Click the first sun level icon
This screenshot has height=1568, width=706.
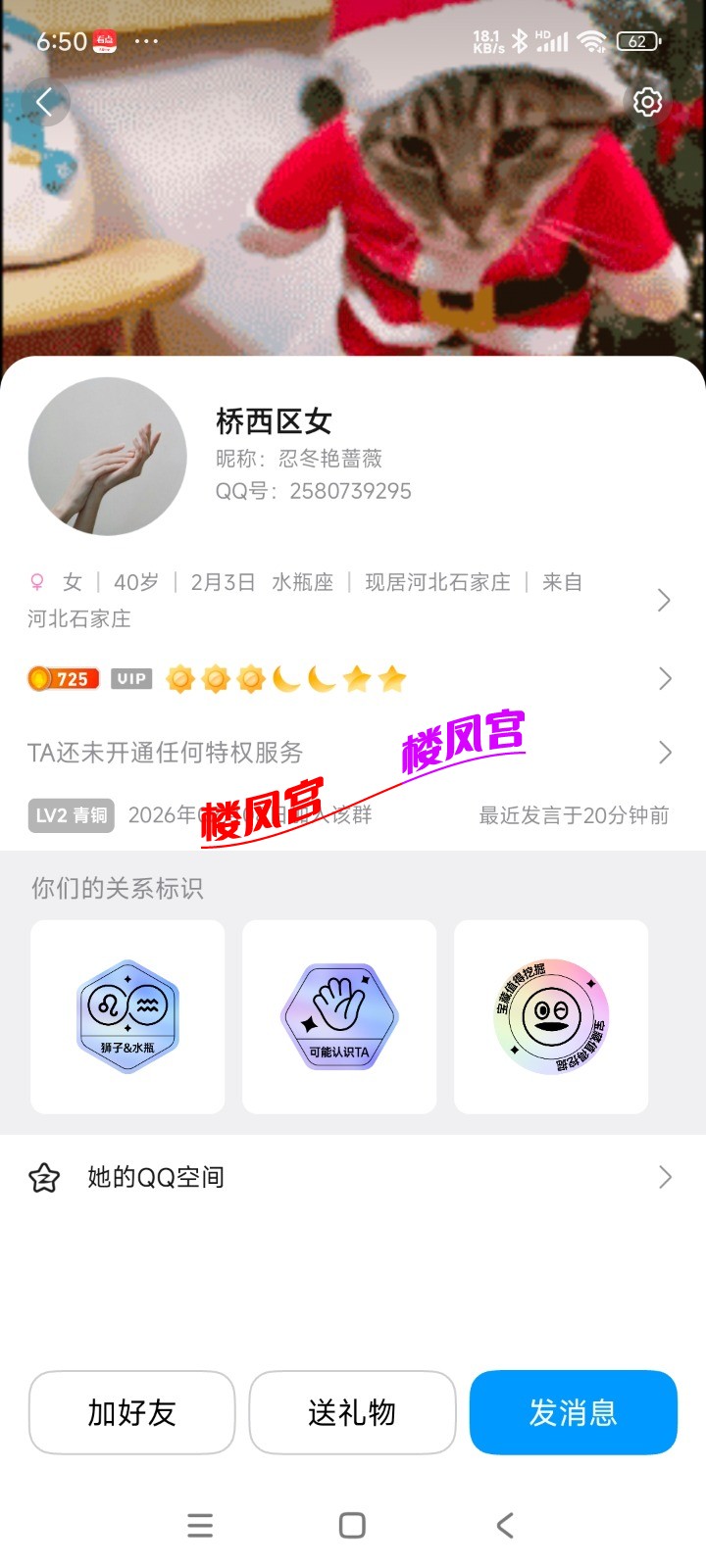[x=180, y=678]
